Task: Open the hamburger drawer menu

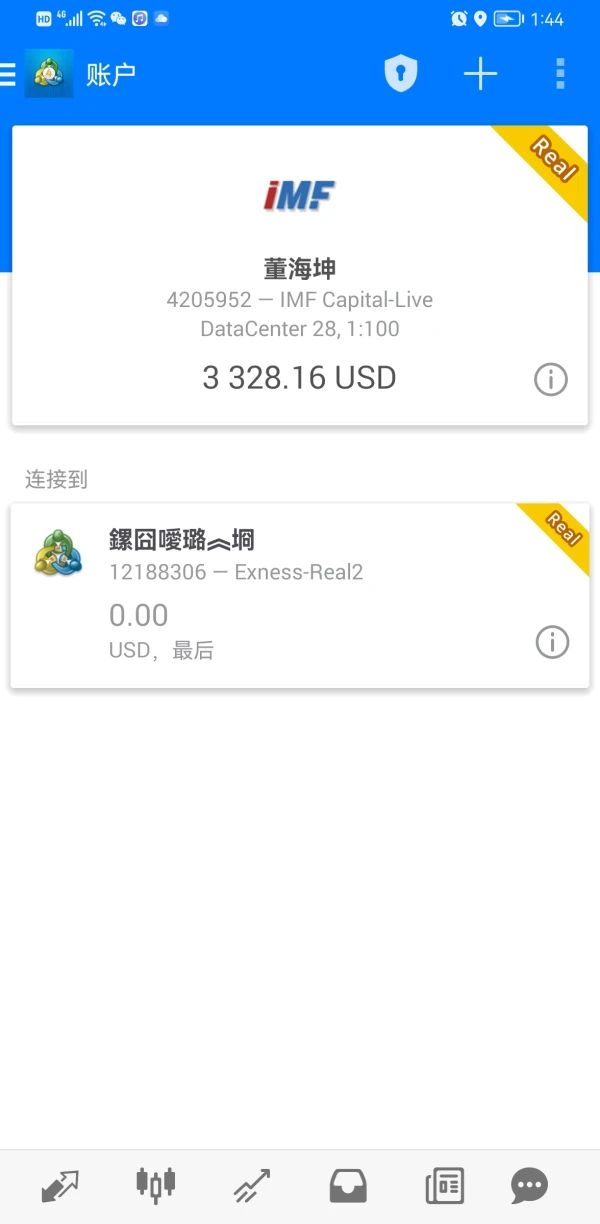Action: point(9,74)
